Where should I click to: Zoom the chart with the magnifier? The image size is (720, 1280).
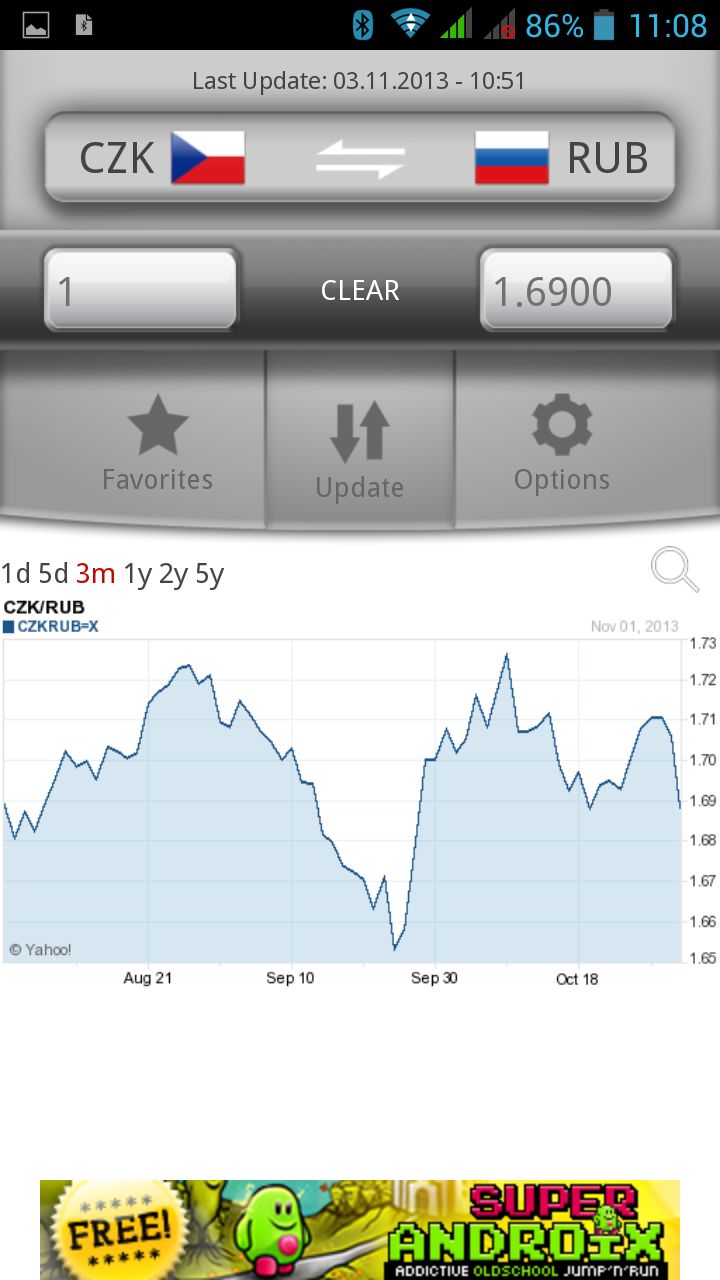coord(675,571)
